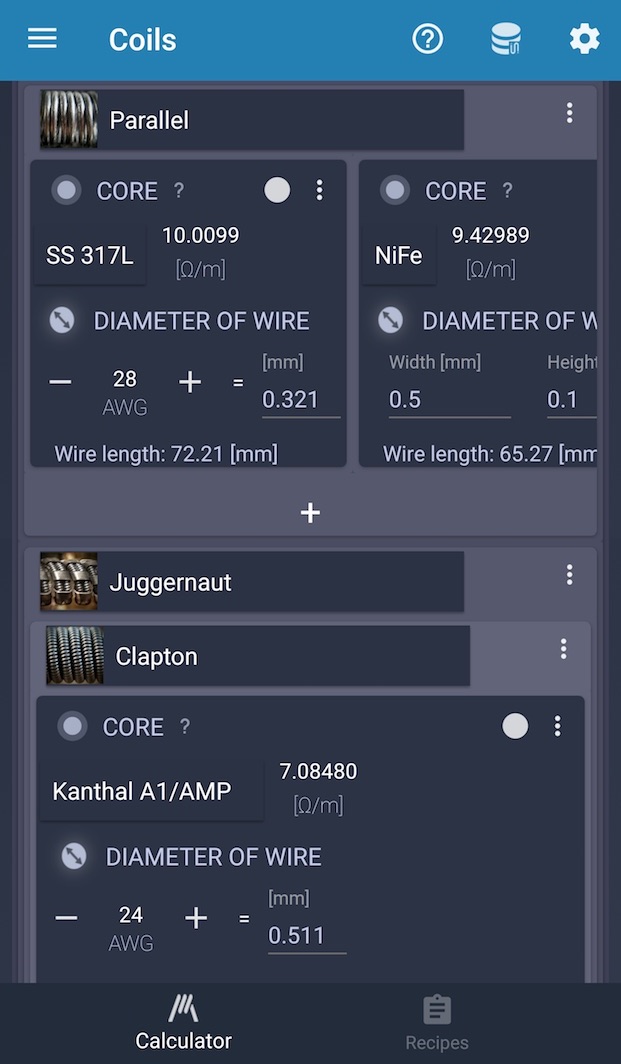Switch to the Recipes tab
This screenshot has width=621, height=1064.
pos(436,1023)
